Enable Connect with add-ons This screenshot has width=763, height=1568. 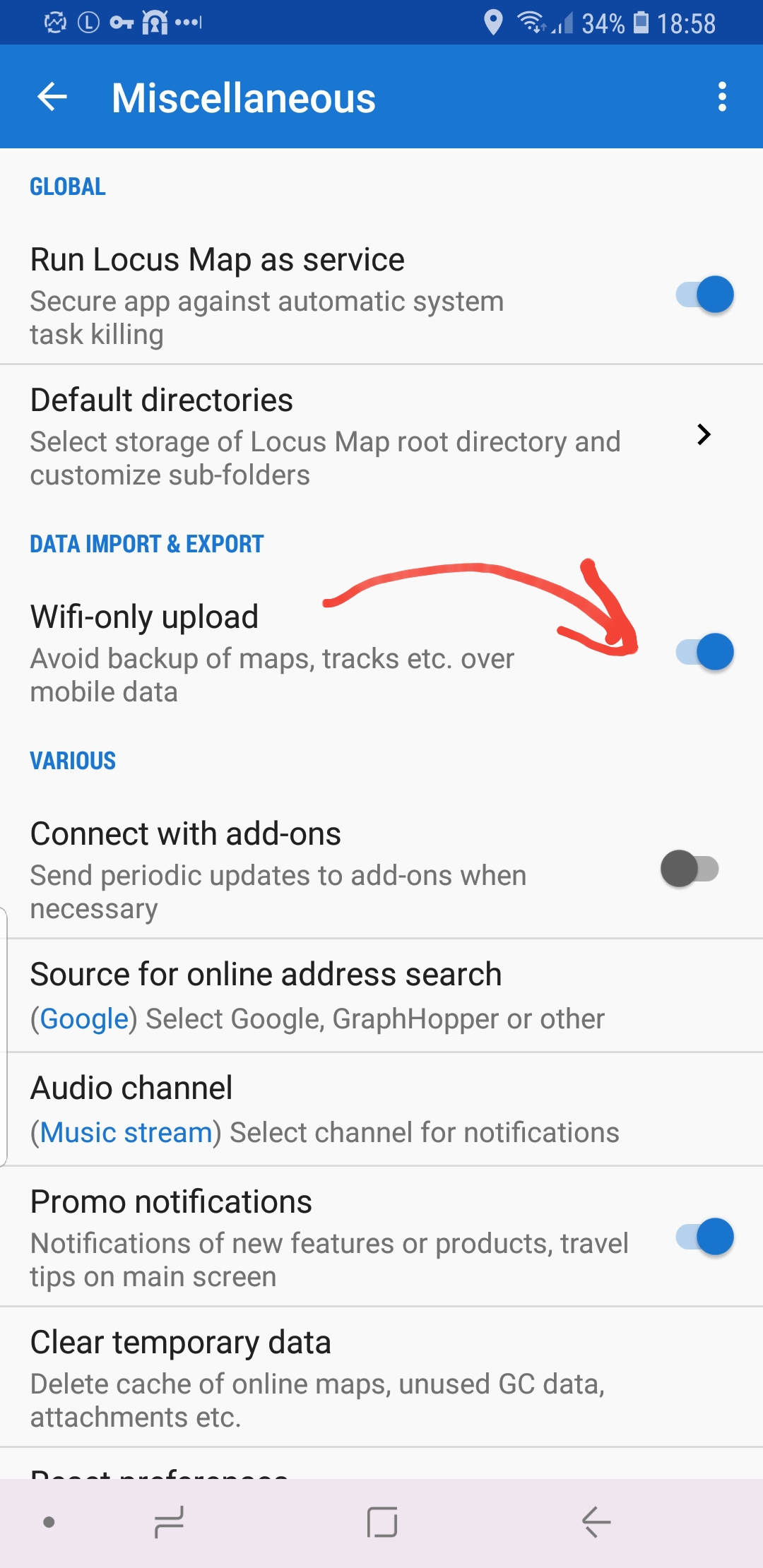pos(690,869)
